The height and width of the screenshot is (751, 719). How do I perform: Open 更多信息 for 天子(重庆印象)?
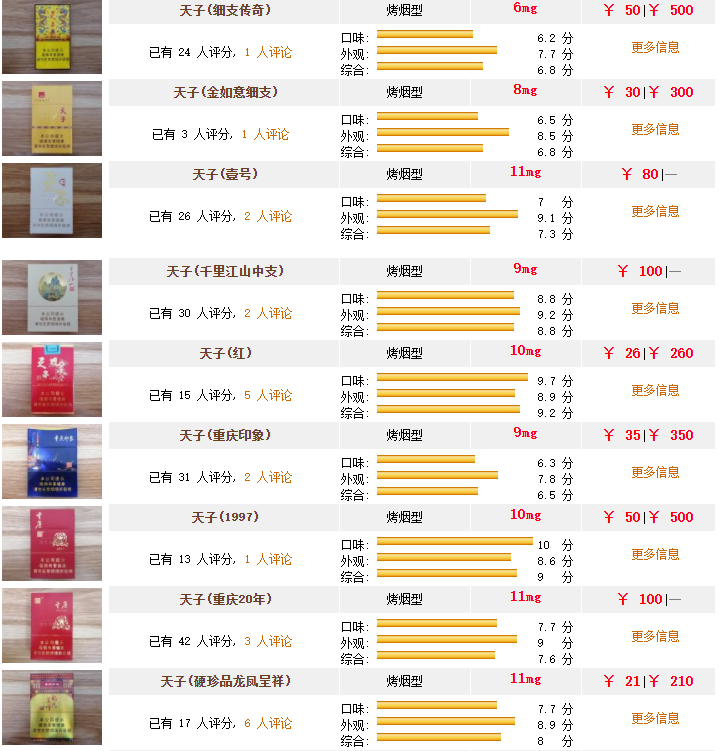(655, 472)
